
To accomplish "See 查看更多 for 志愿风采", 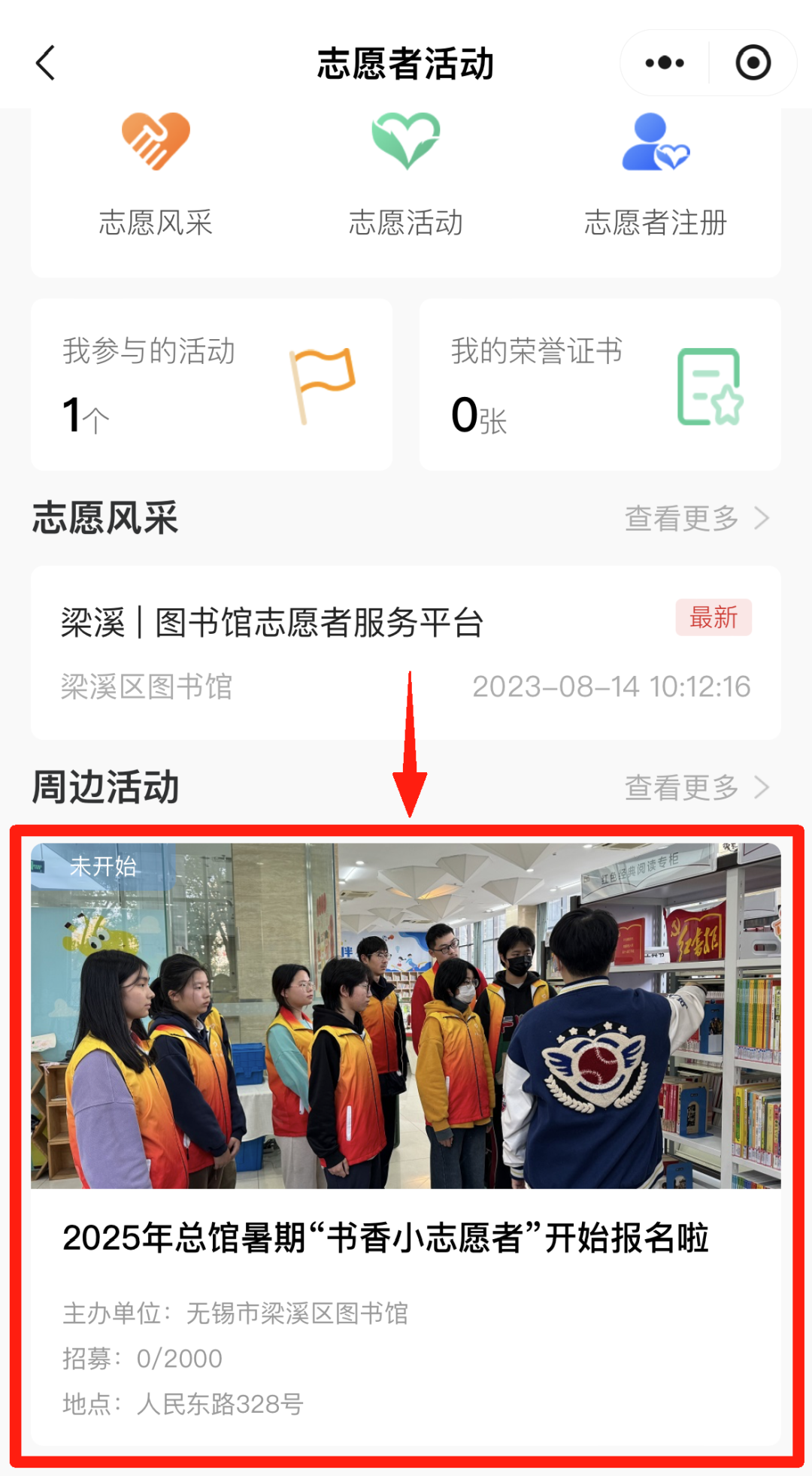I will point(696,518).
